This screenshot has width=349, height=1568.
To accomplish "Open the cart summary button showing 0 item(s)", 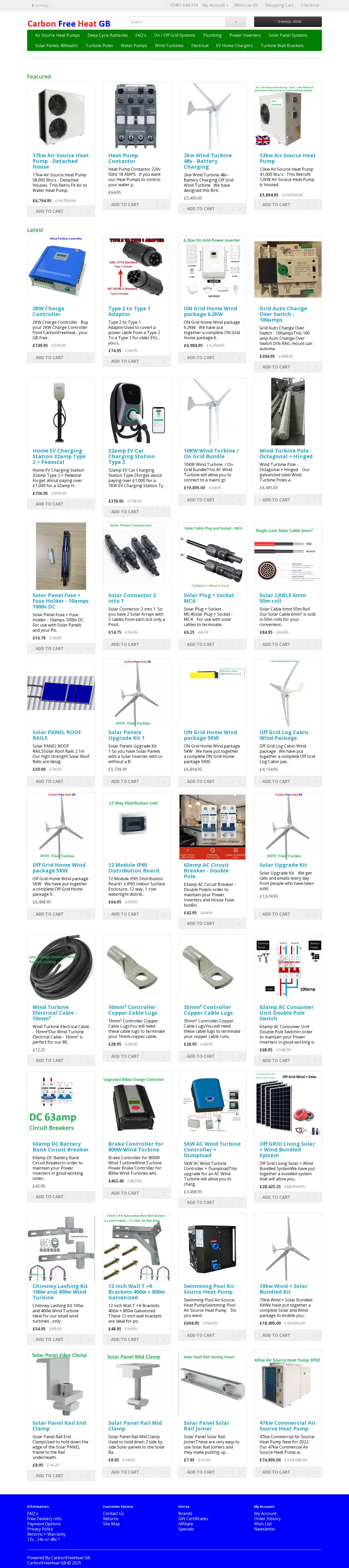I will [287, 22].
